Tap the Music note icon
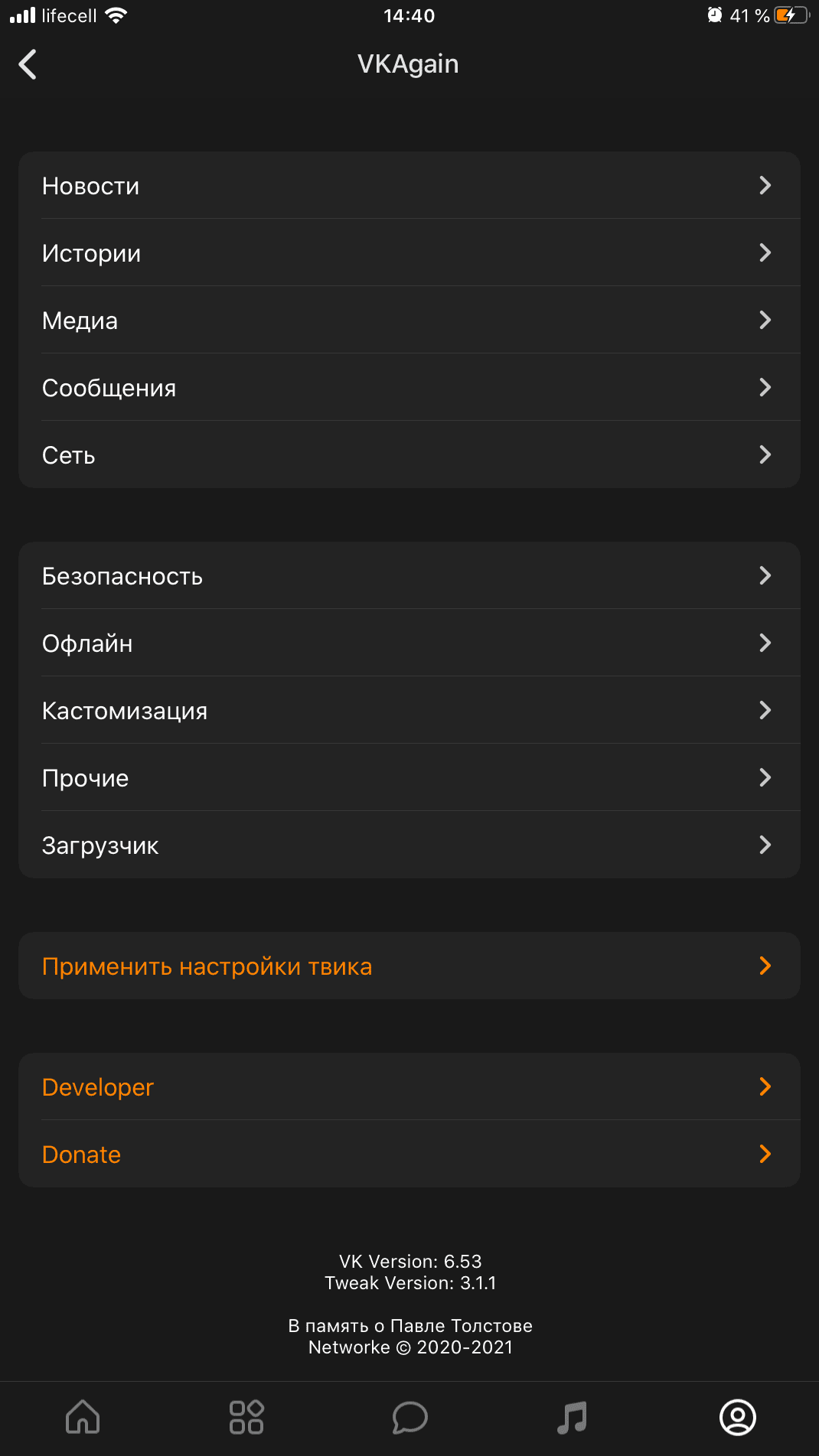This screenshot has height=1456, width=819. tap(573, 1417)
